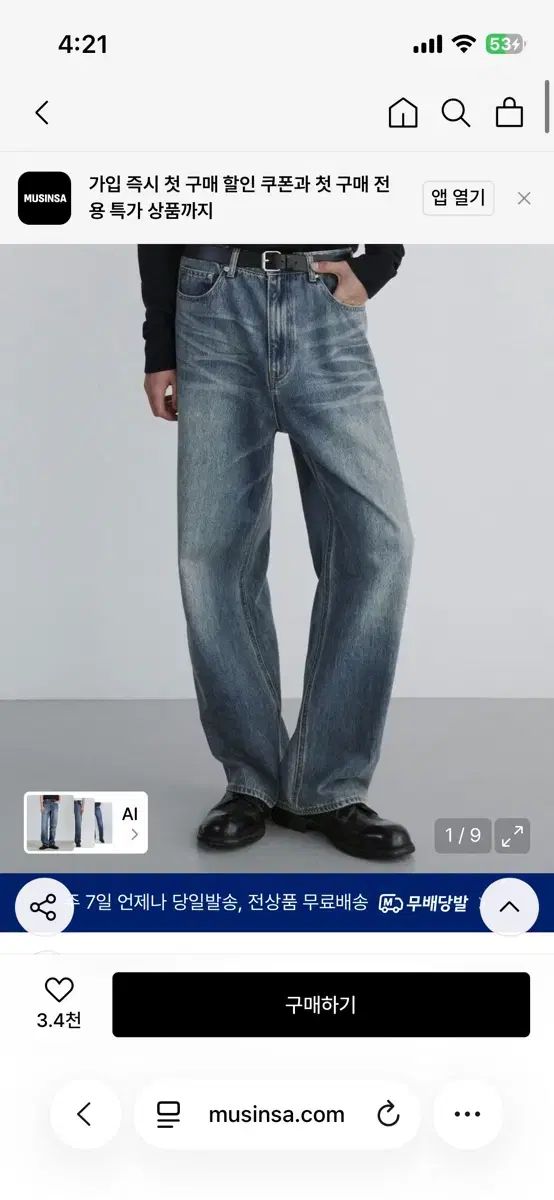Share this product
Viewport: 554px width, 1200px height.
43,907
